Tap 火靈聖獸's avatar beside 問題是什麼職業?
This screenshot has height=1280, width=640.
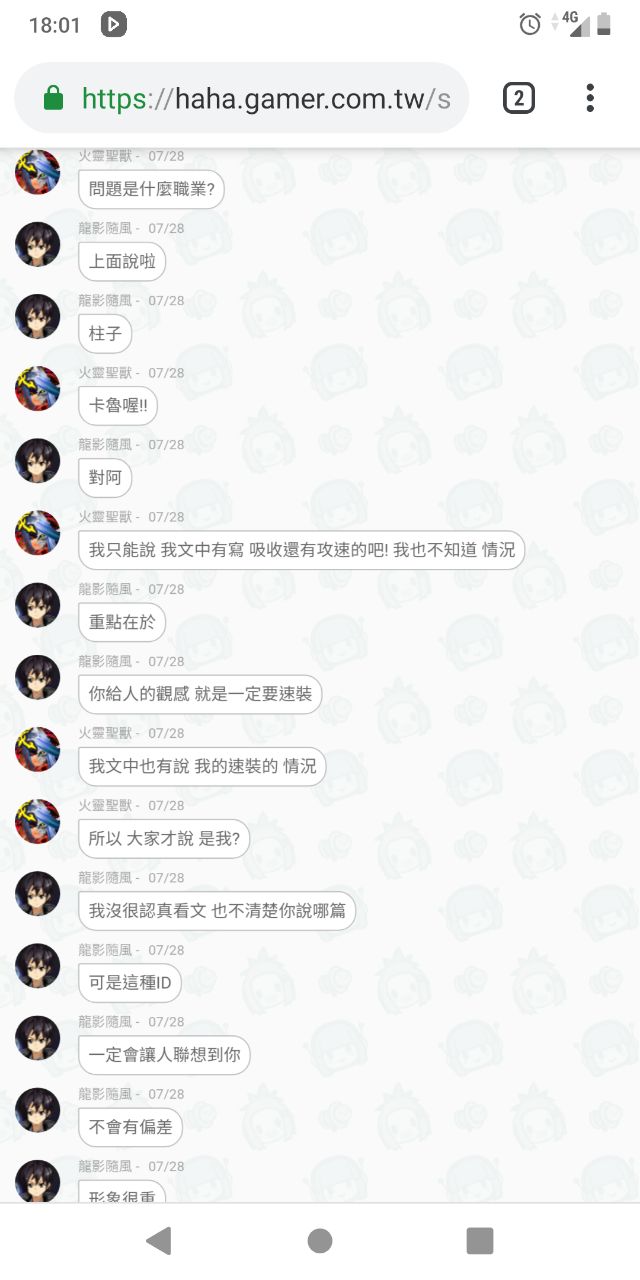[38, 173]
